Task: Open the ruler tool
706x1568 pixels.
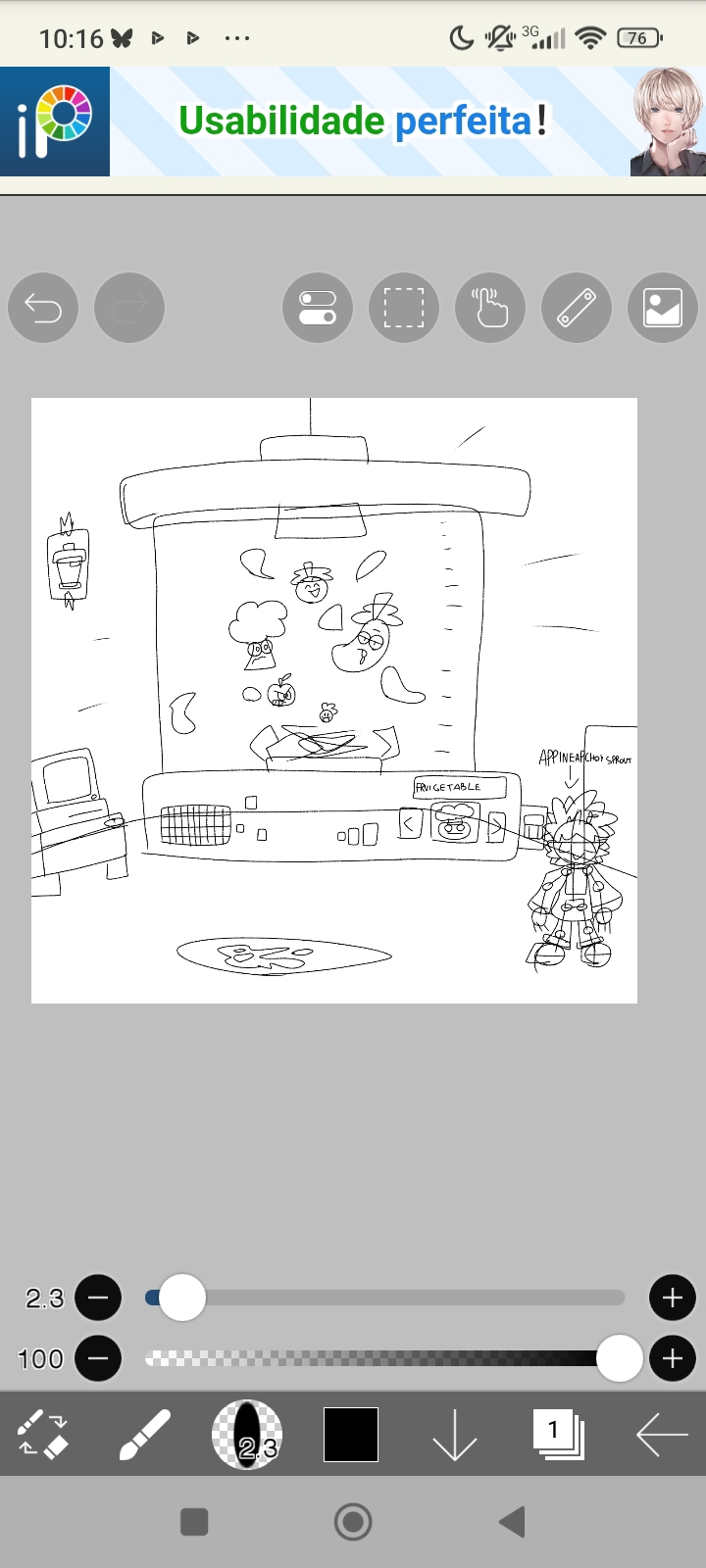Action: tap(577, 308)
